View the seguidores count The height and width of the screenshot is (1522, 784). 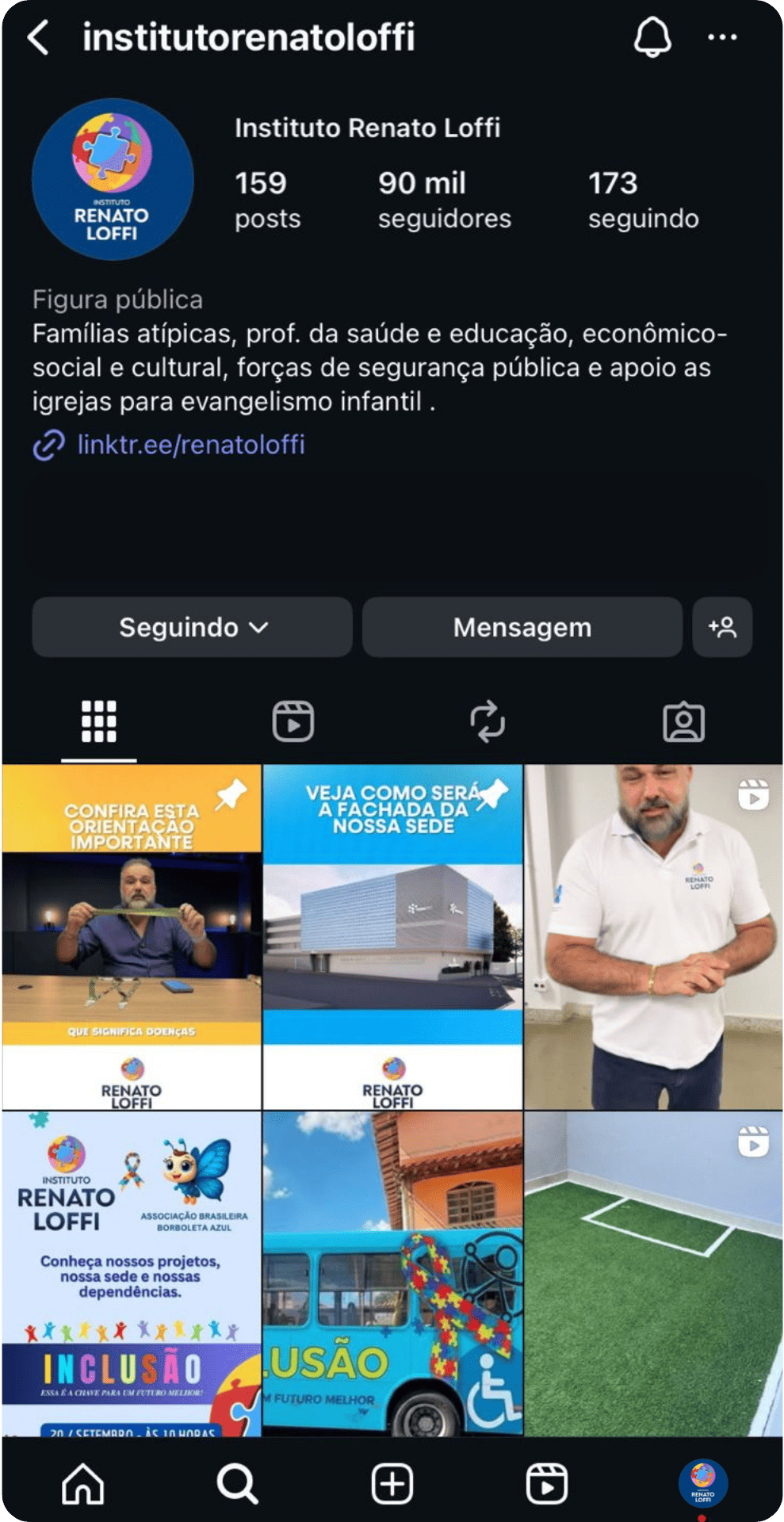click(x=445, y=198)
